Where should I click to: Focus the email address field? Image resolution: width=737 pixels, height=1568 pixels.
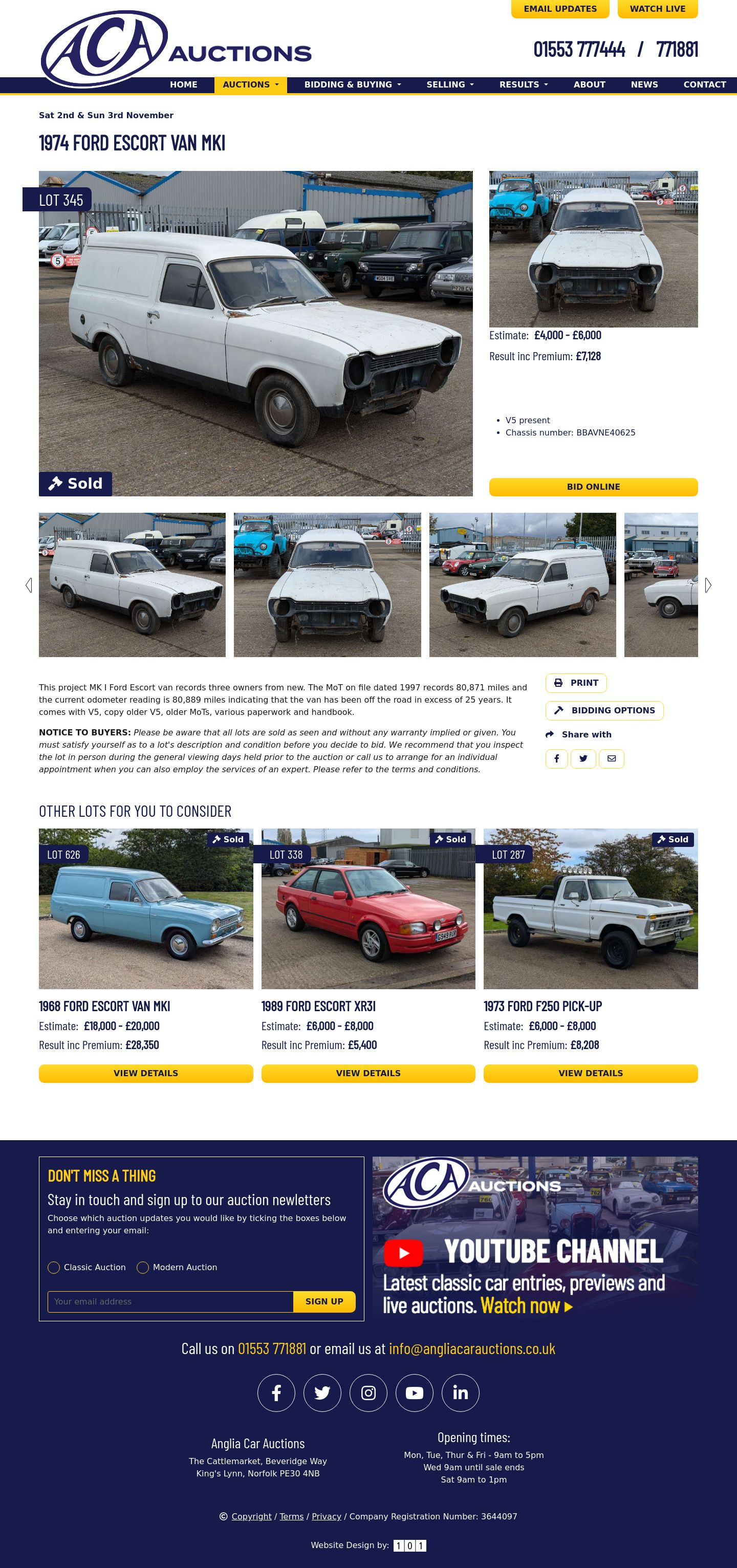pyautogui.click(x=170, y=1301)
